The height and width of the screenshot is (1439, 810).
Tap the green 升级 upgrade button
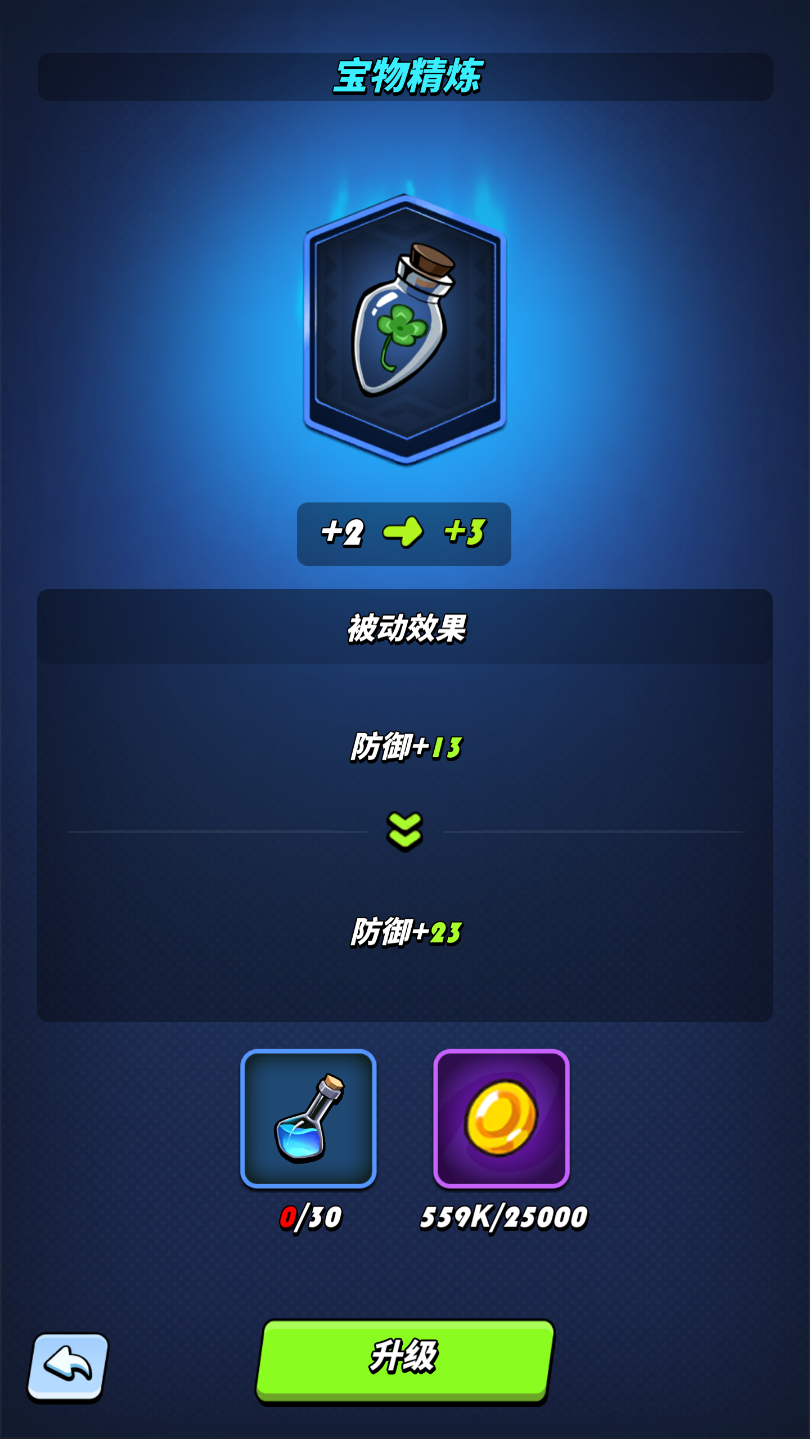coord(405,1358)
